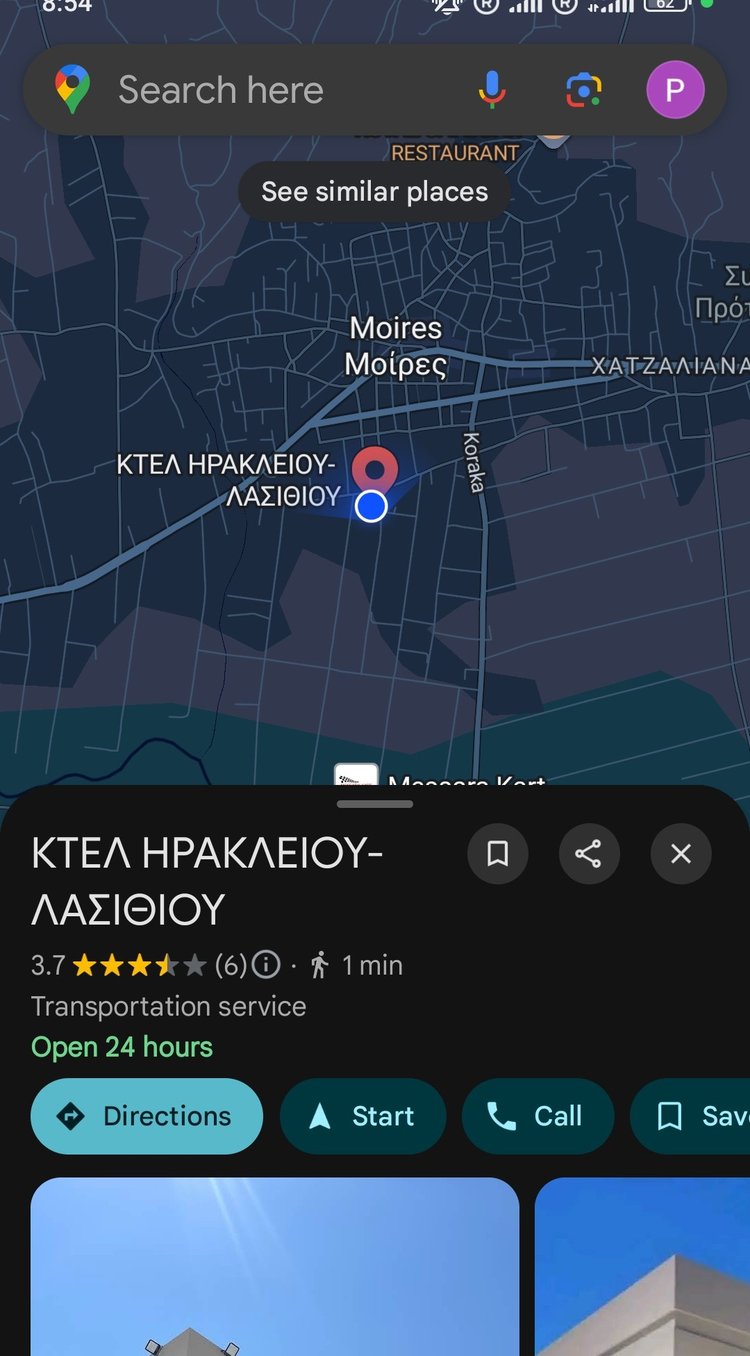The height and width of the screenshot is (1356, 750).
Task: Tap the Search here field
Action: 260,90
